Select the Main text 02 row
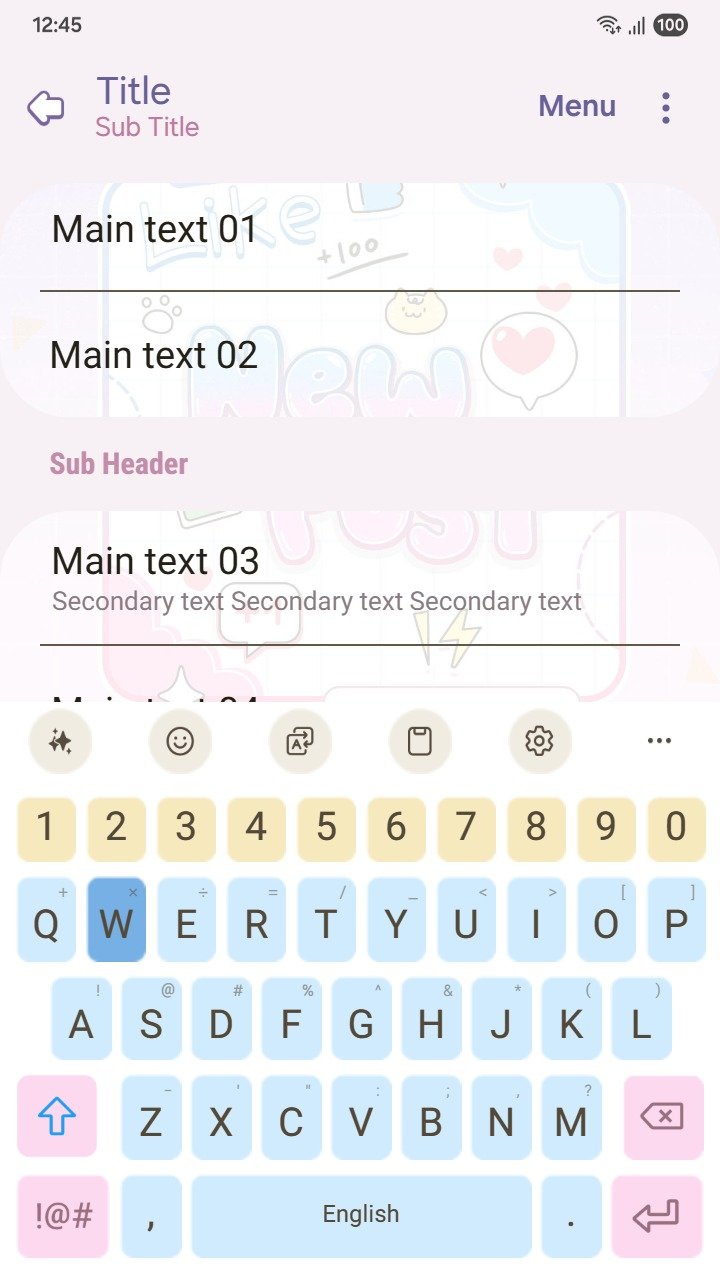The image size is (720, 1280). point(360,355)
